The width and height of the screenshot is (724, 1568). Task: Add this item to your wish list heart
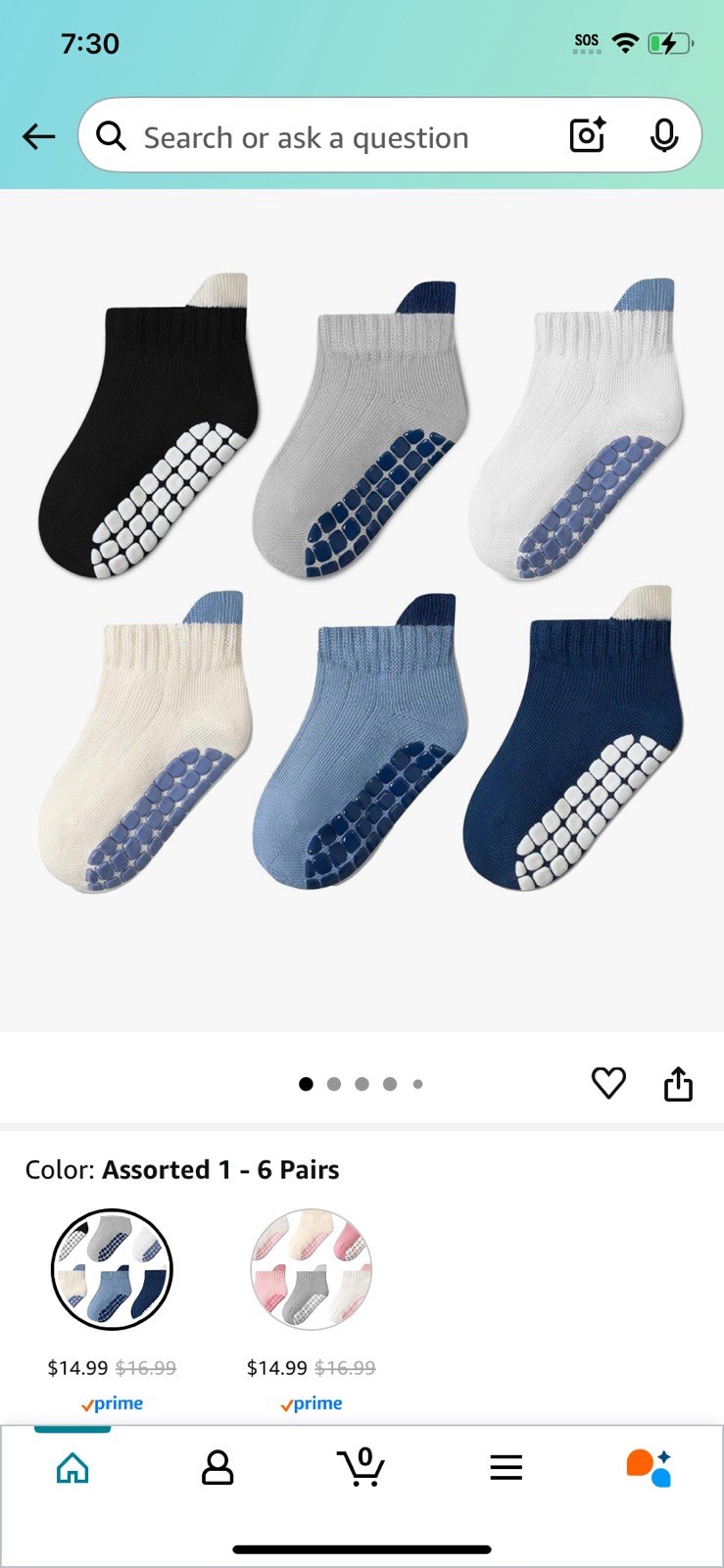[608, 1083]
